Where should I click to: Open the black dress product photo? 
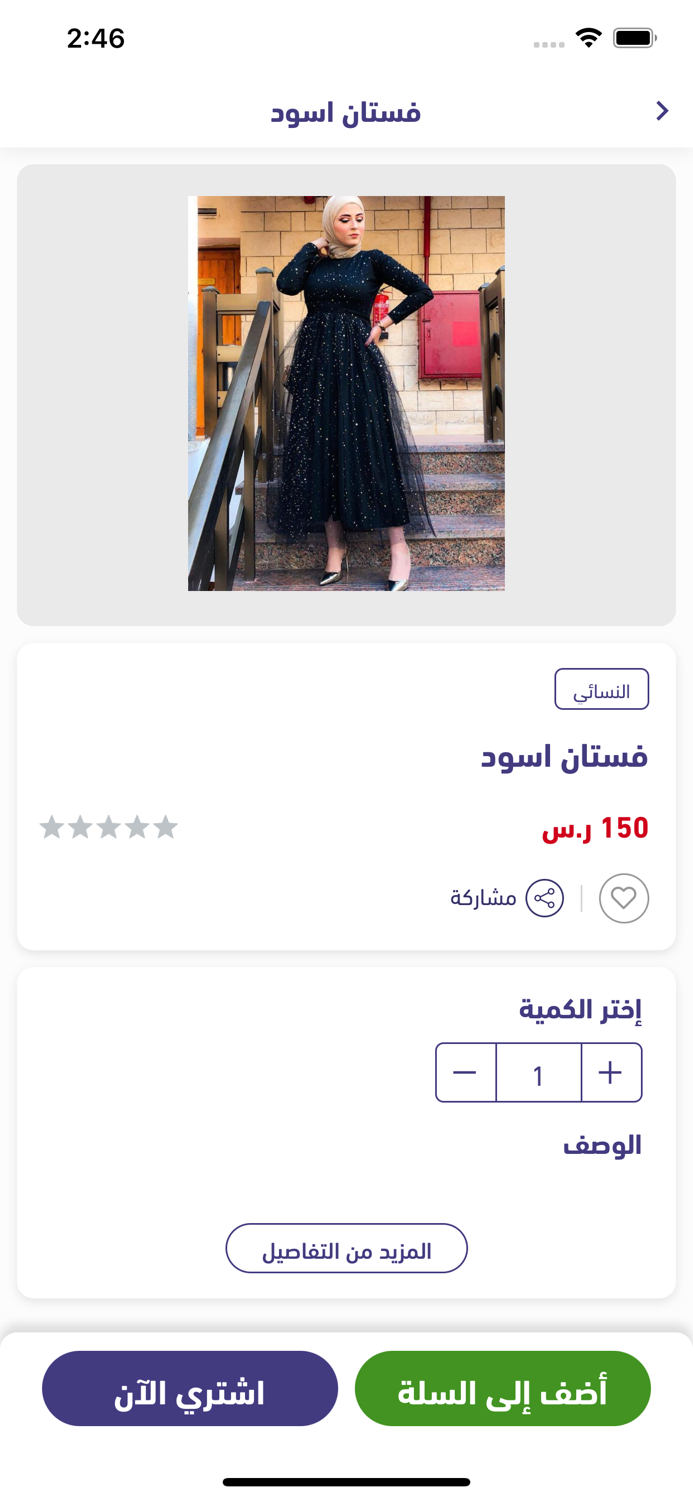pos(346,393)
